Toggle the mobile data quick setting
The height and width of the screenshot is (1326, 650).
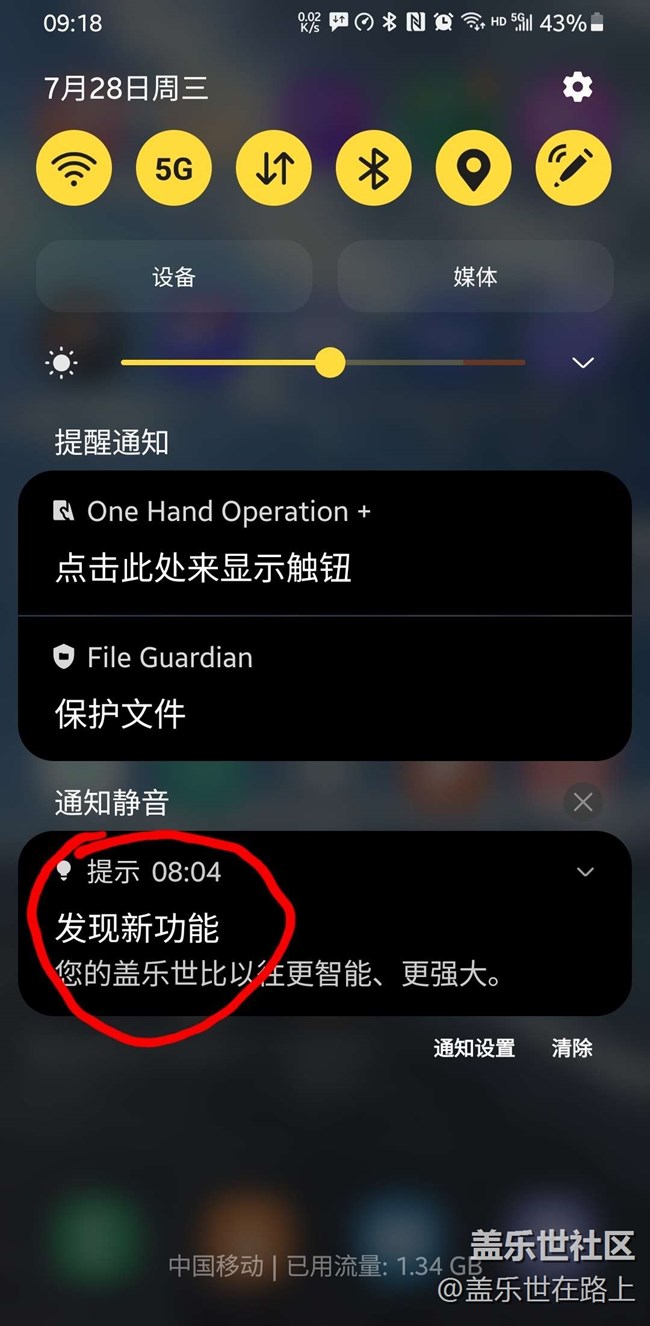(x=274, y=169)
